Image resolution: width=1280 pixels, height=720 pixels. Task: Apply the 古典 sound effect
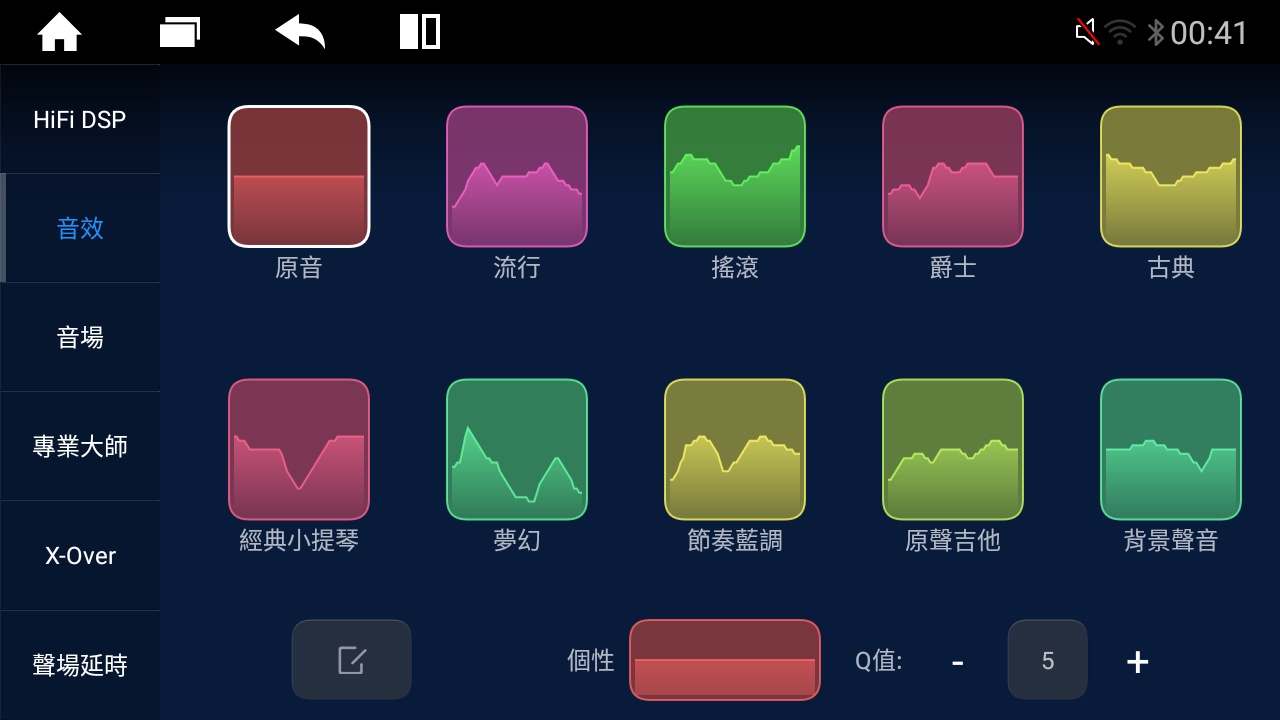pos(1170,176)
